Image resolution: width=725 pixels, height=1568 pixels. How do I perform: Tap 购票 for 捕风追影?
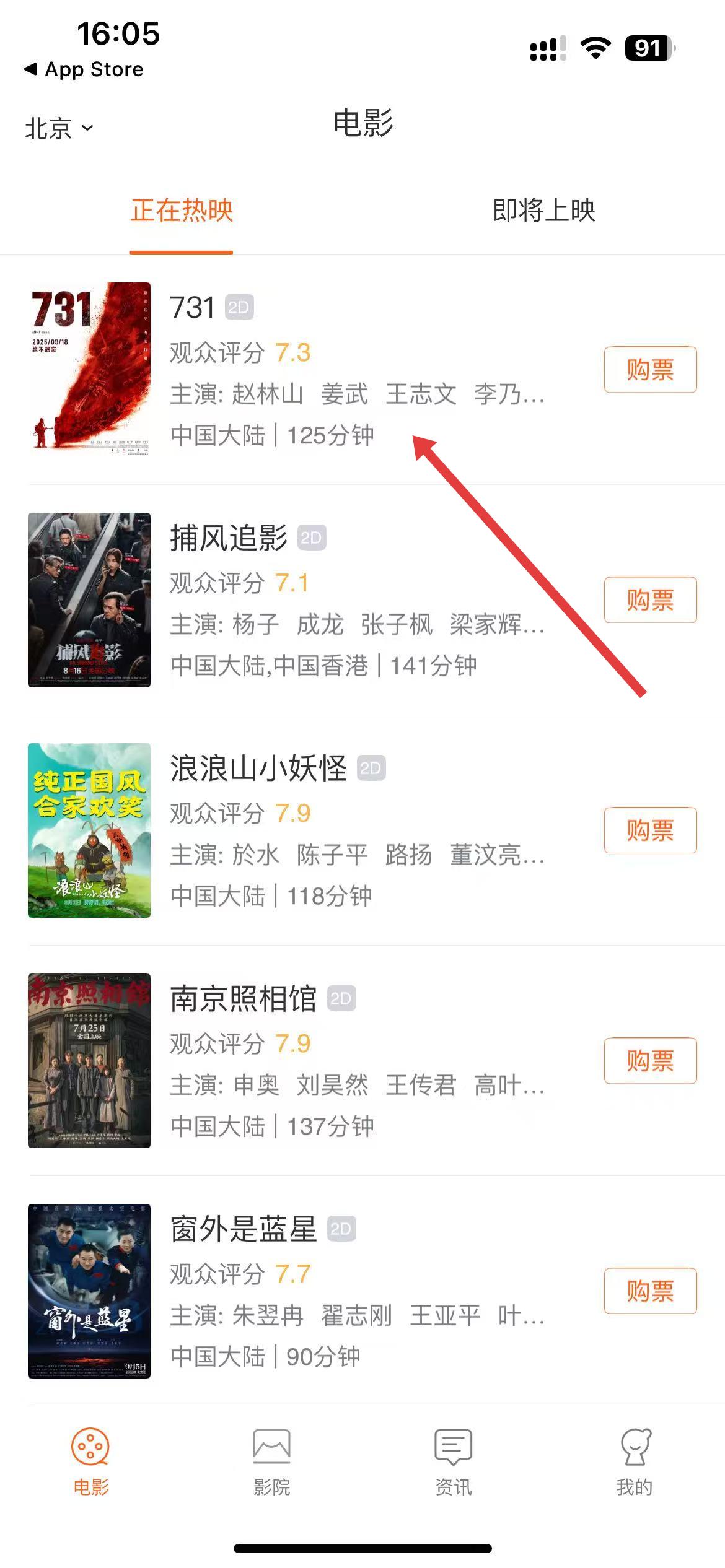pyautogui.click(x=650, y=600)
